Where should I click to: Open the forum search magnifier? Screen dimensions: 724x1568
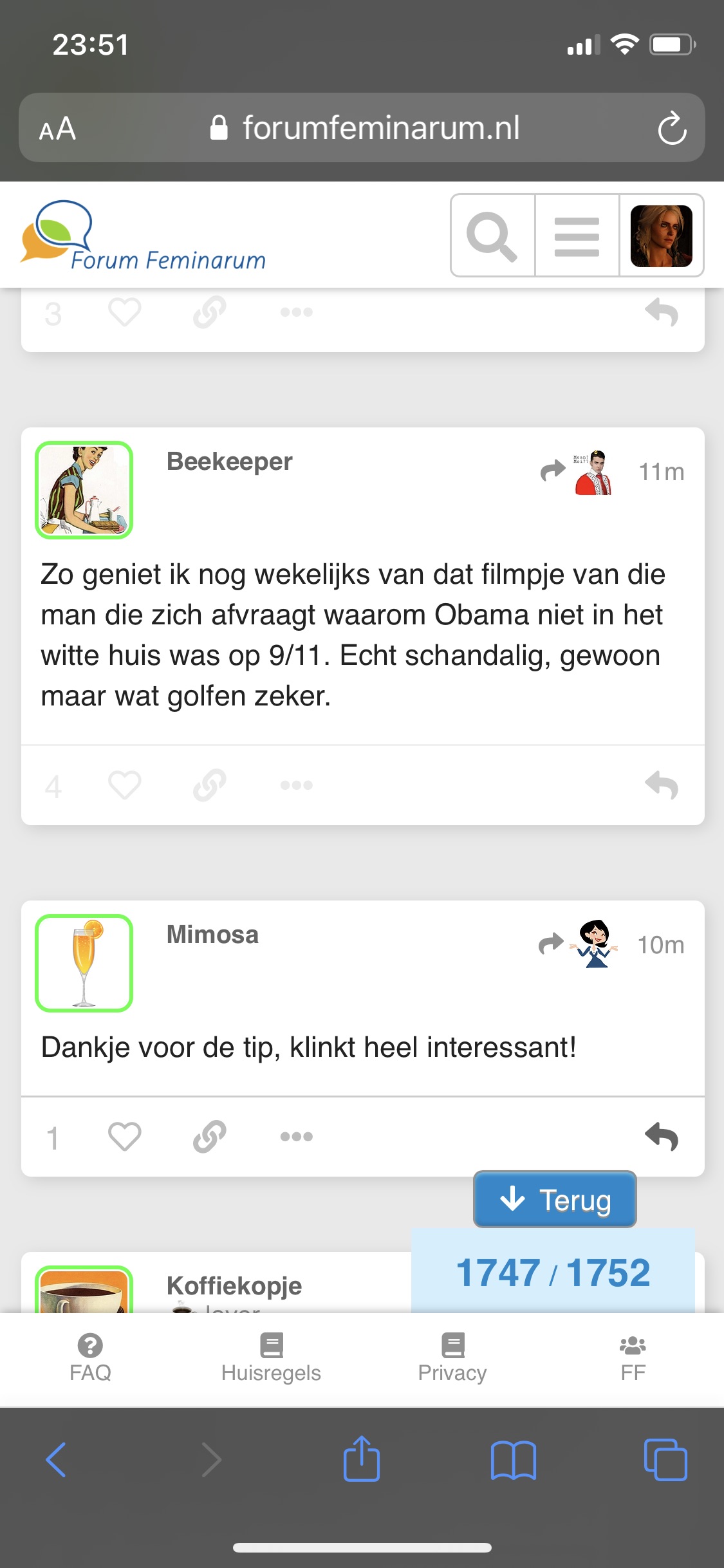click(492, 236)
